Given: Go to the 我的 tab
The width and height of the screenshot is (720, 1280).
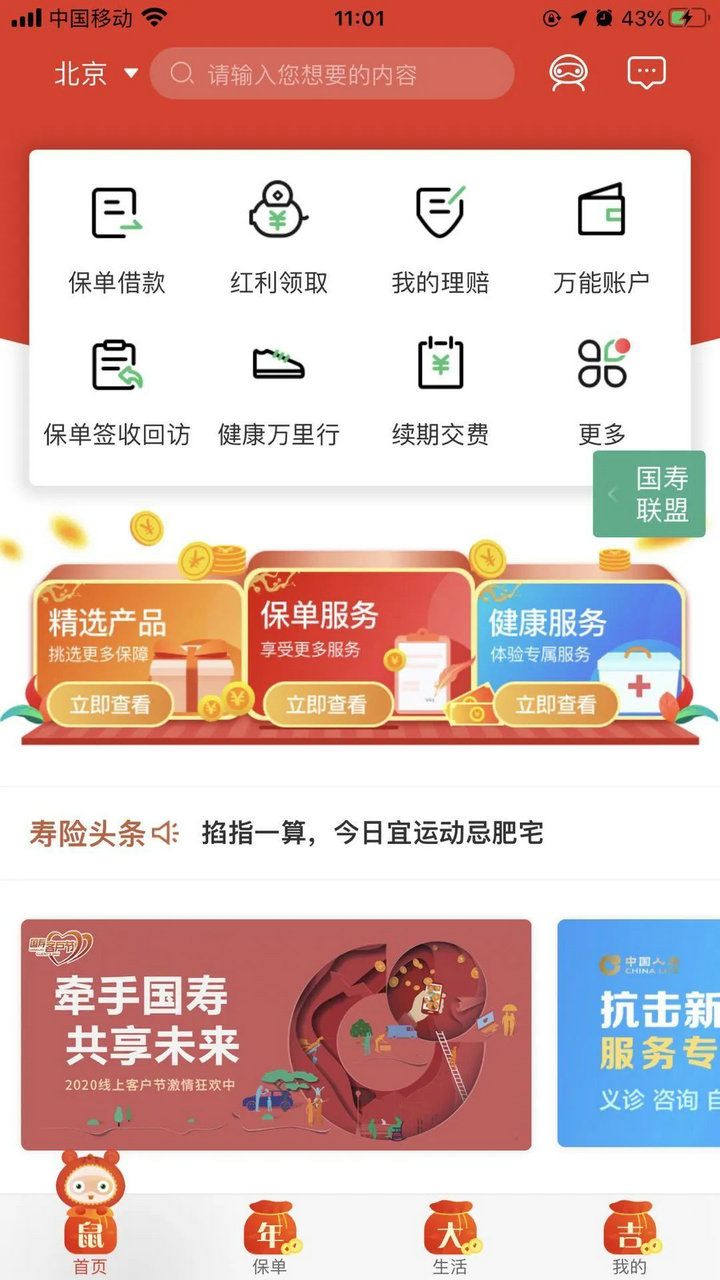Looking at the screenshot, I should click(630, 1239).
